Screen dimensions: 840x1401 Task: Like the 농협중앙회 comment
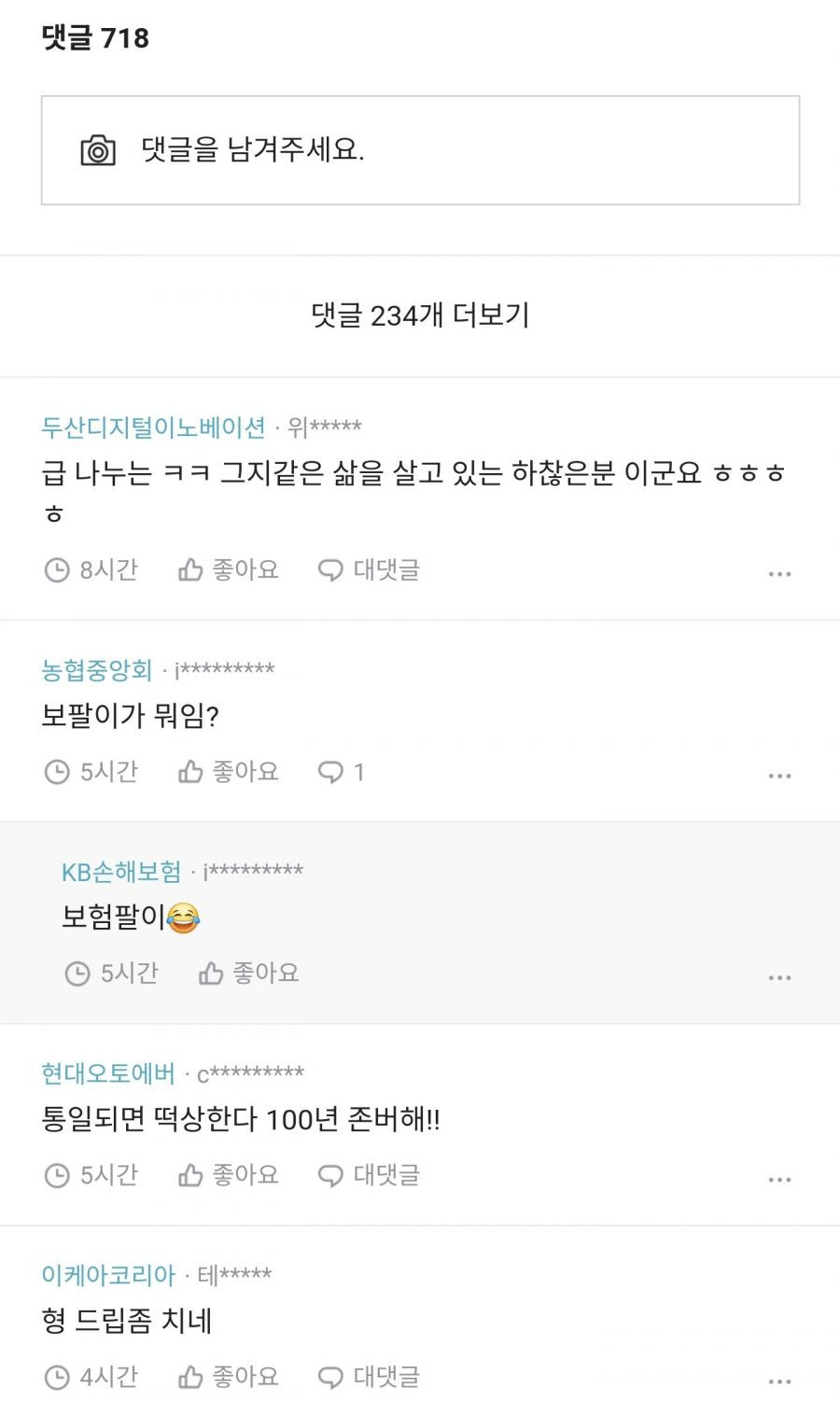(x=229, y=772)
